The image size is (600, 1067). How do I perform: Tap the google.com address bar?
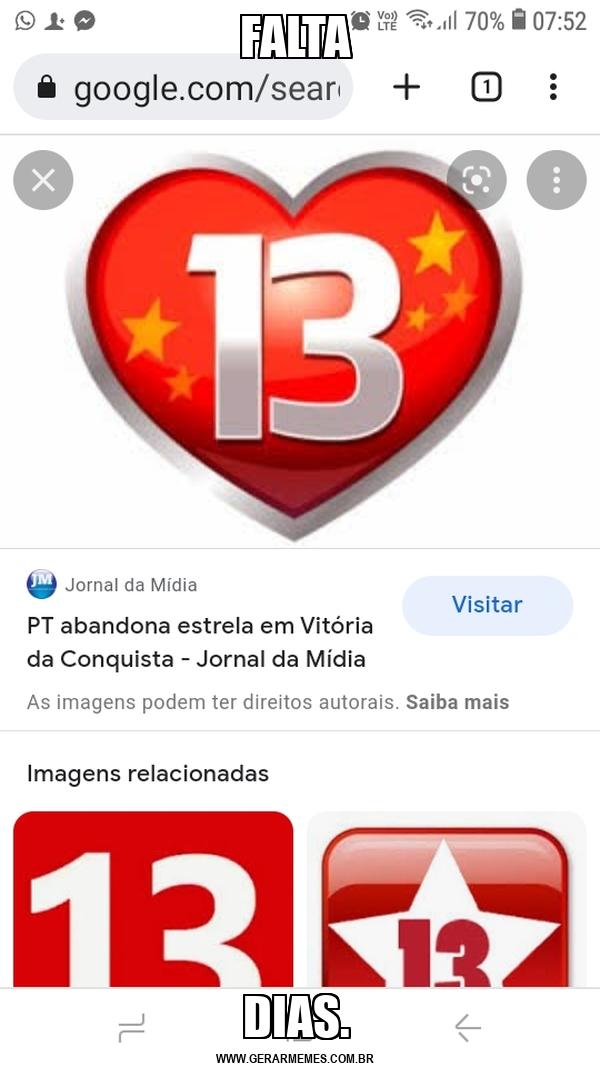(x=182, y=87)
